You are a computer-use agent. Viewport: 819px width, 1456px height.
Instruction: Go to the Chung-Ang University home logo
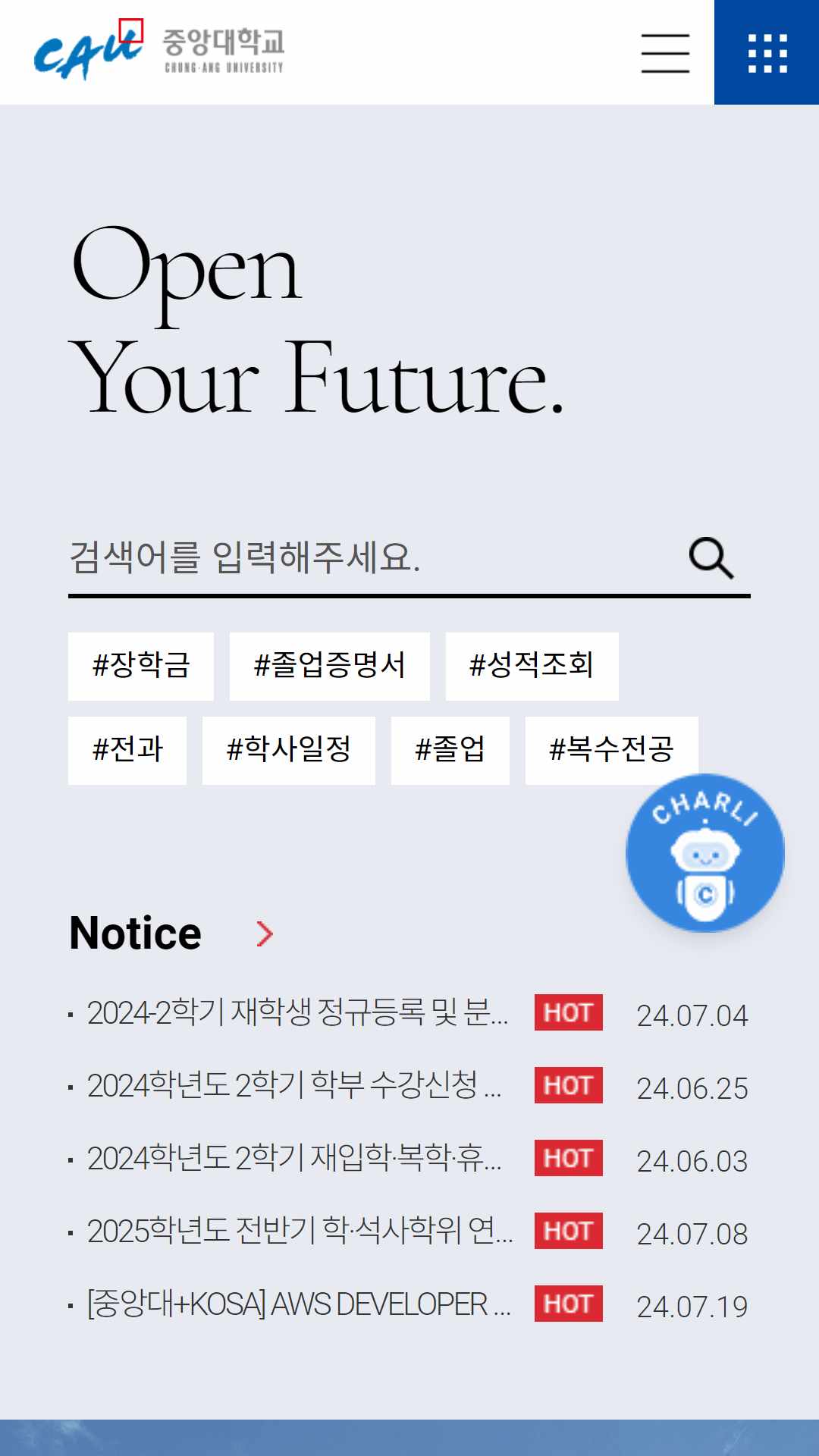click(159, 52)
